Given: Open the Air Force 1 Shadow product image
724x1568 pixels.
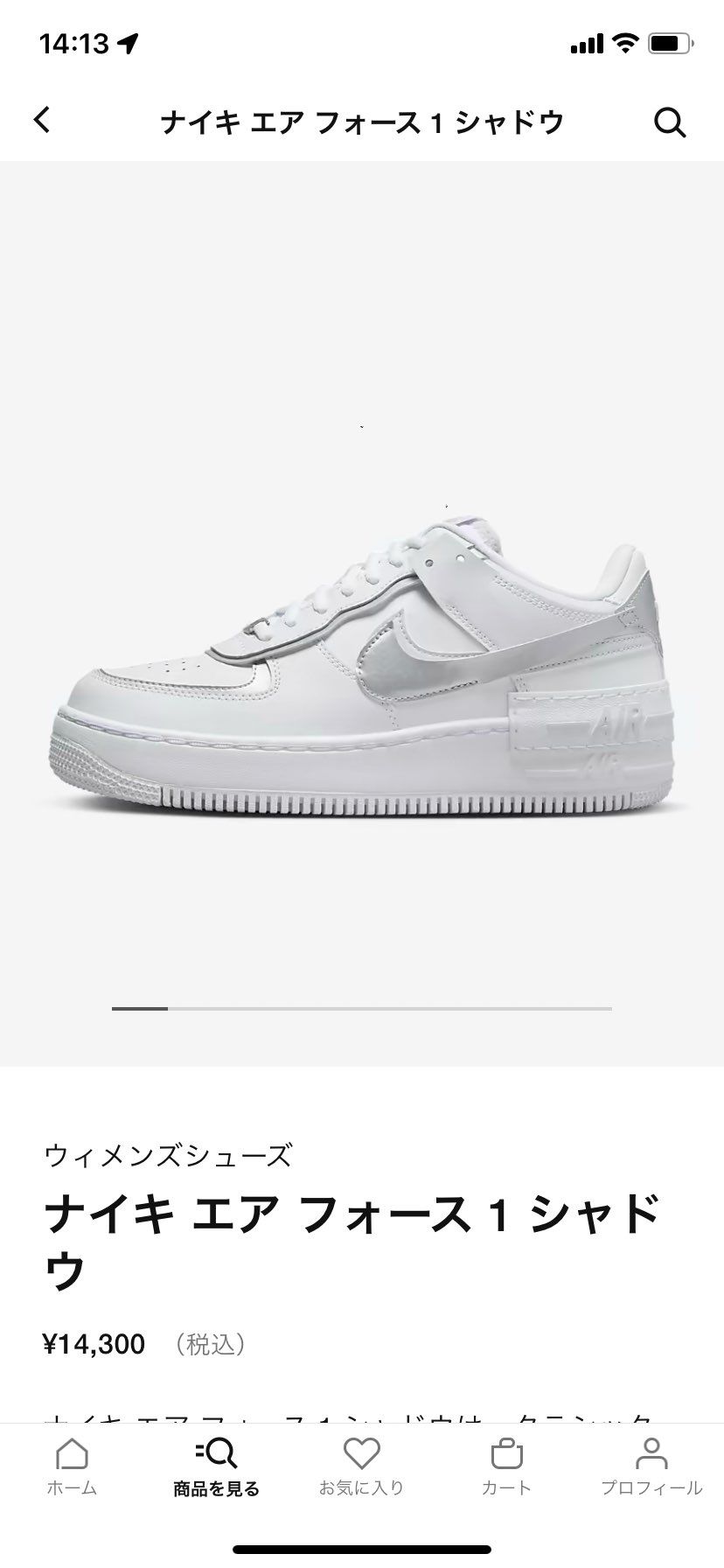Looking at the screenshot, I should 362,665.
